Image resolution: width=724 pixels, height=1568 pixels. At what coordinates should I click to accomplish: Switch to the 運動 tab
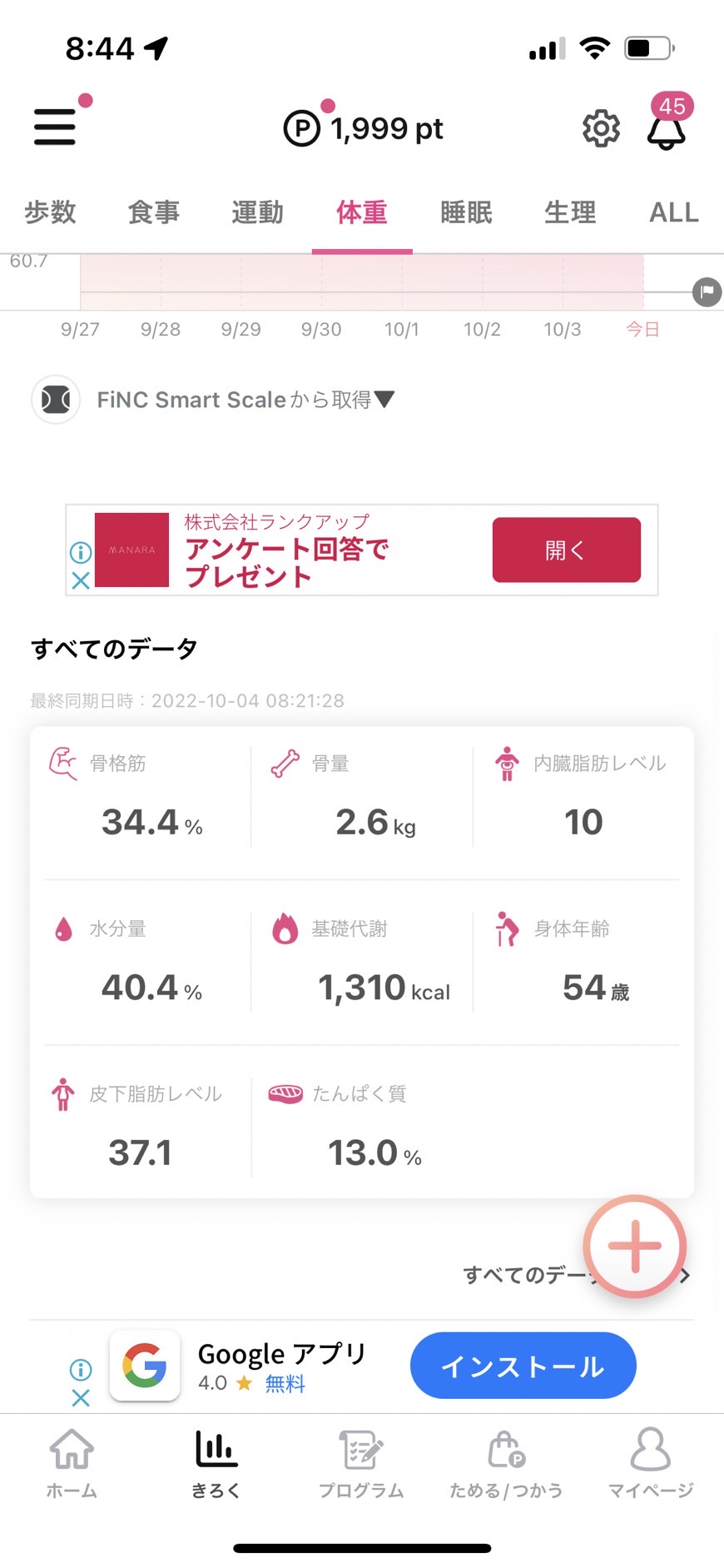click(x=258, y=212)
